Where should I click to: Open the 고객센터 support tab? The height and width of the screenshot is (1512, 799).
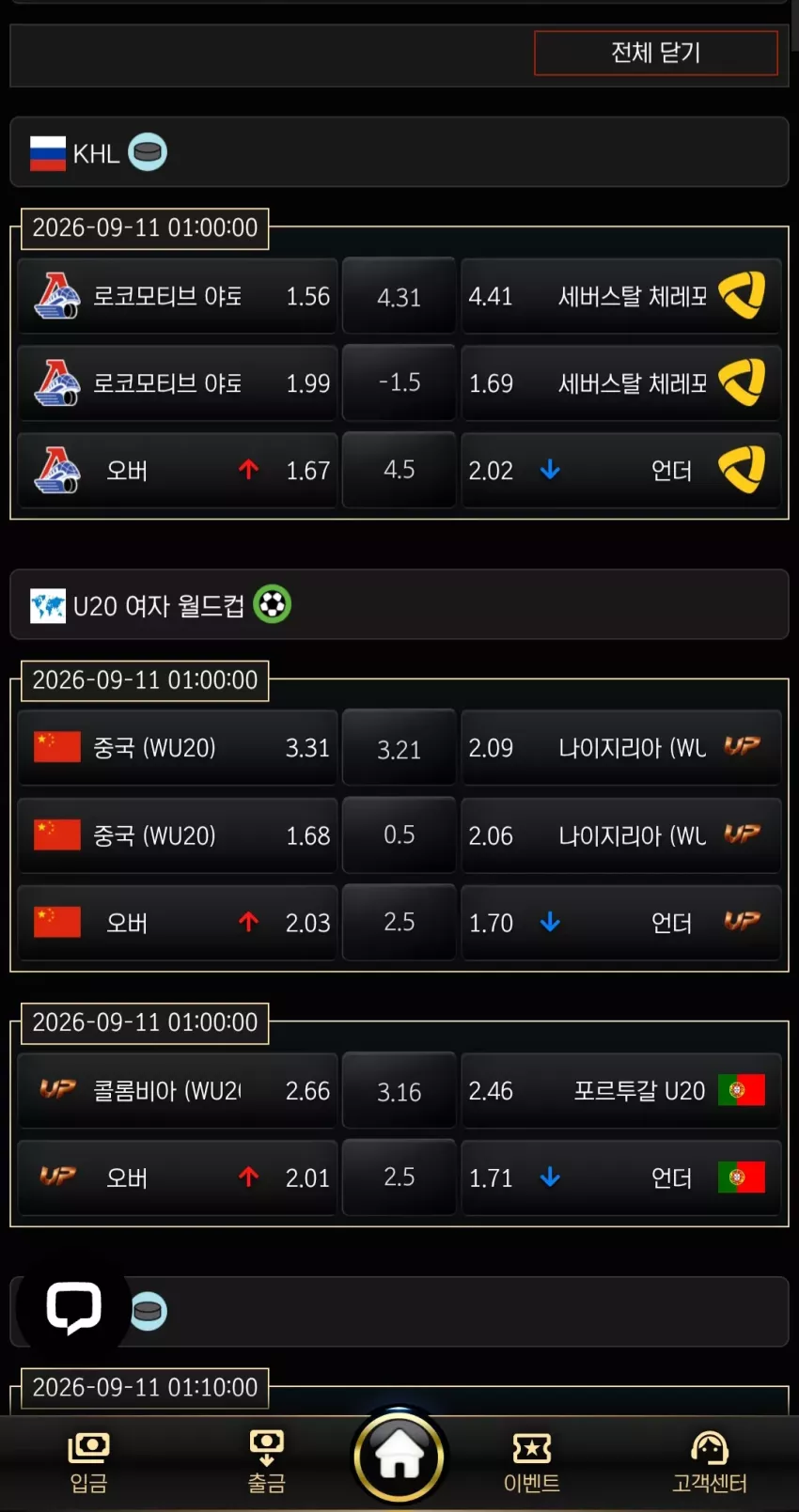pyautogui.click(x=710, y=1463)
